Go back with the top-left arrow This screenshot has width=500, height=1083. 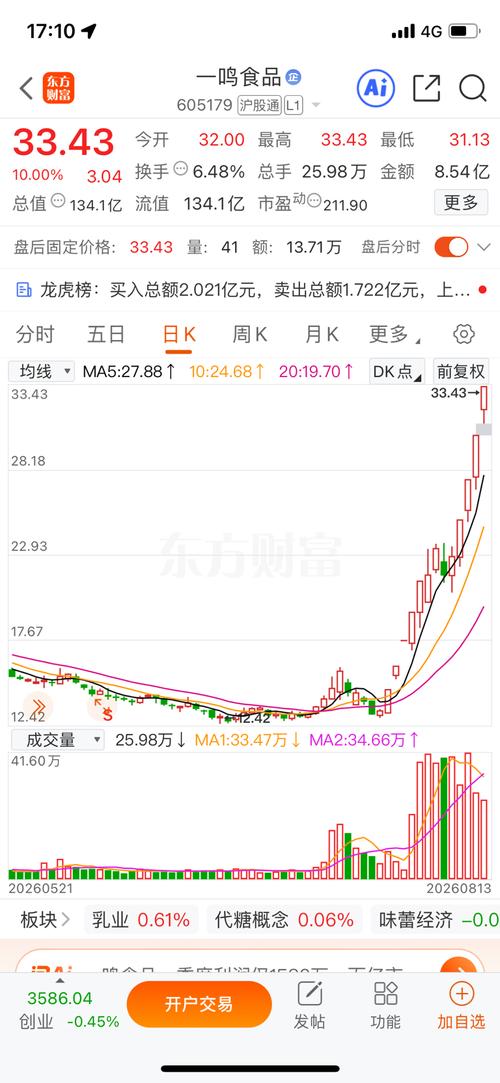[26, 88]
